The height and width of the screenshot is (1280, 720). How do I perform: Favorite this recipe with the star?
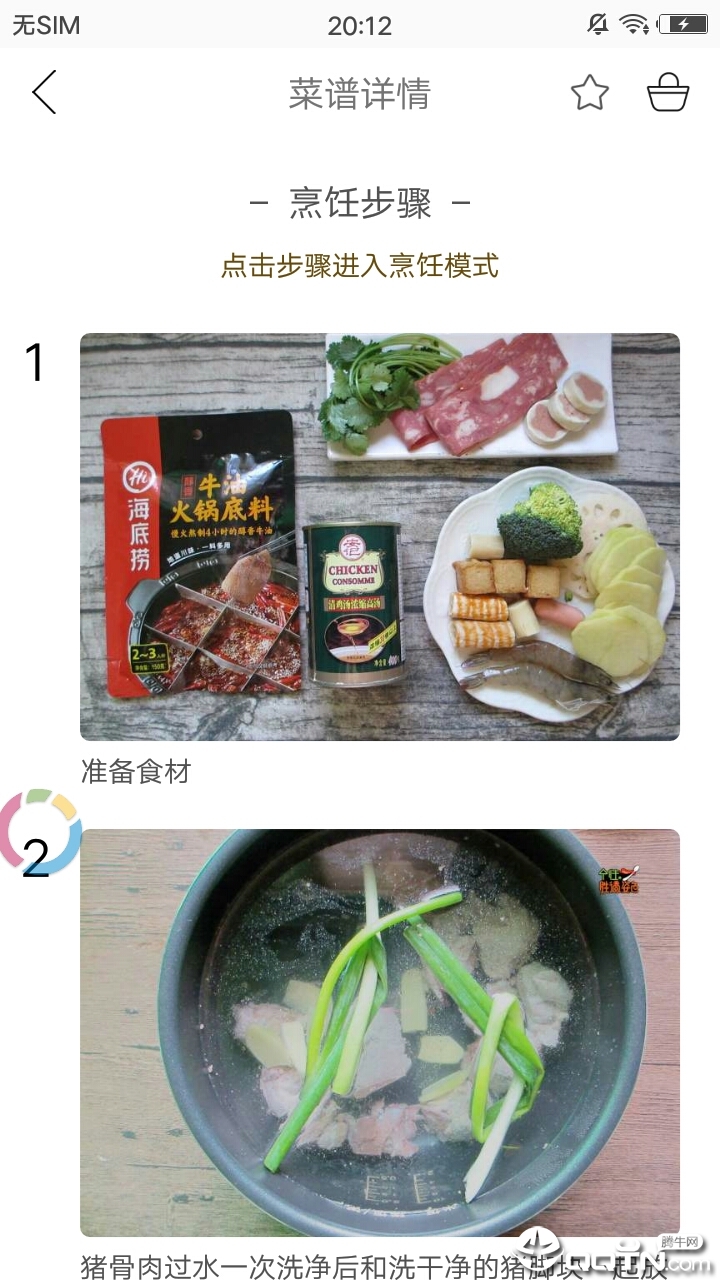tap(590, 93)
